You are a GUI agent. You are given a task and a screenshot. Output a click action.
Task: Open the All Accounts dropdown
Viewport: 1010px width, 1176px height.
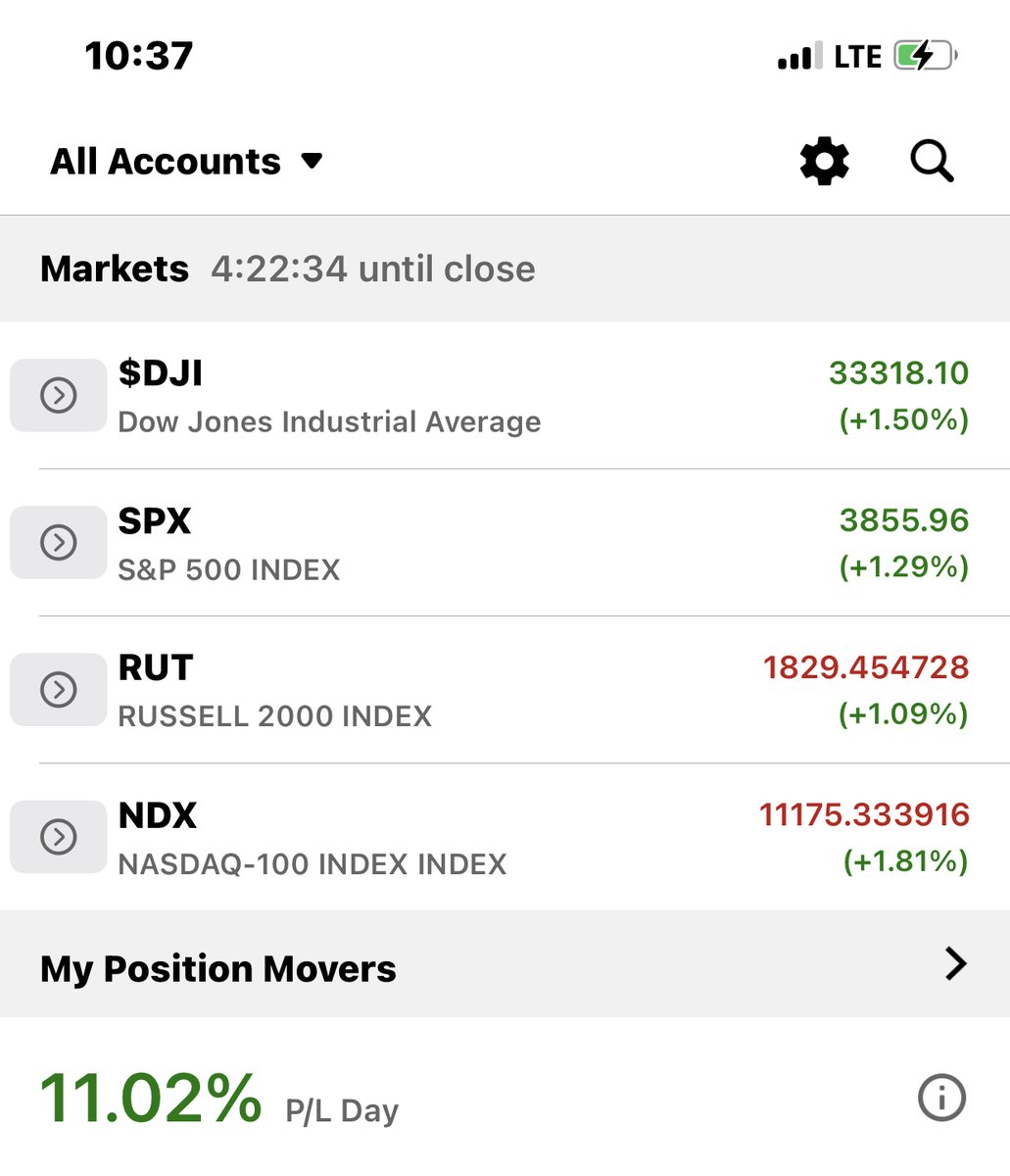pos(186,162)
